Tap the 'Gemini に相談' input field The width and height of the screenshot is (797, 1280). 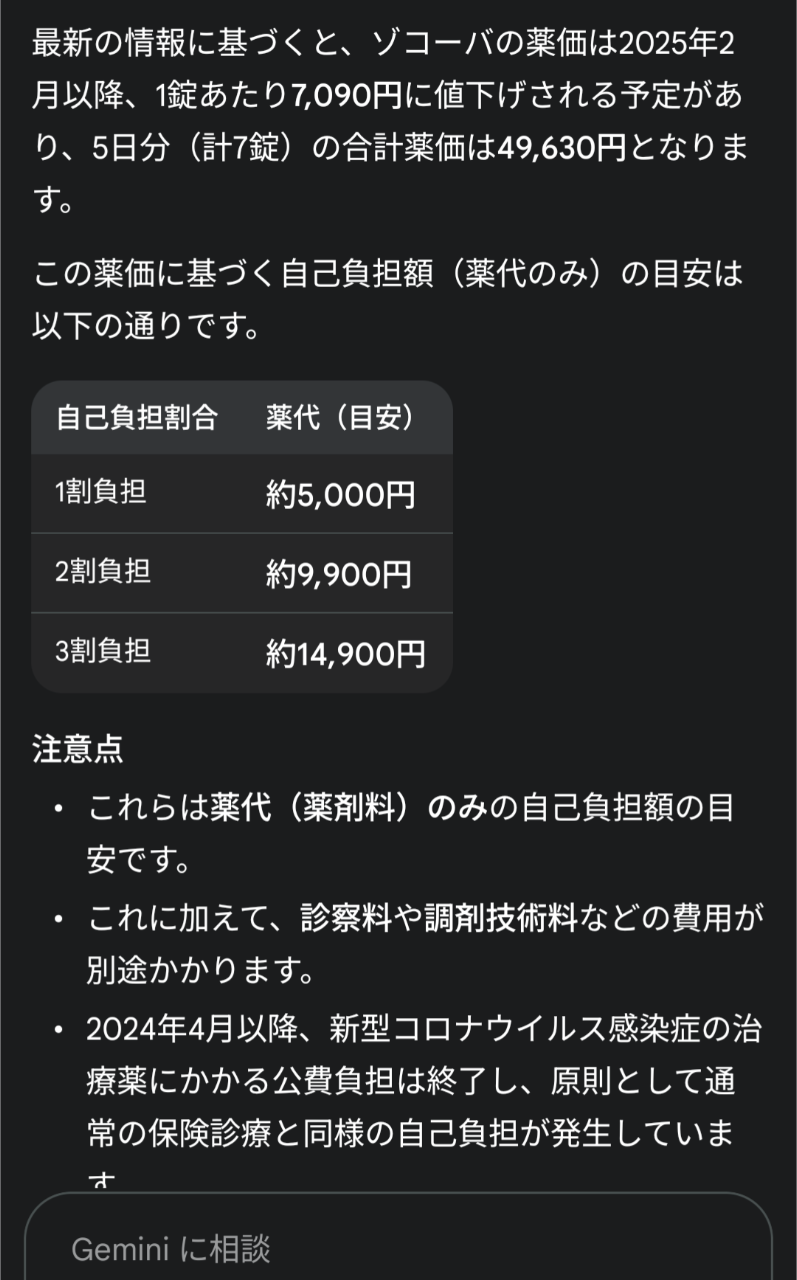[398, 1247]
